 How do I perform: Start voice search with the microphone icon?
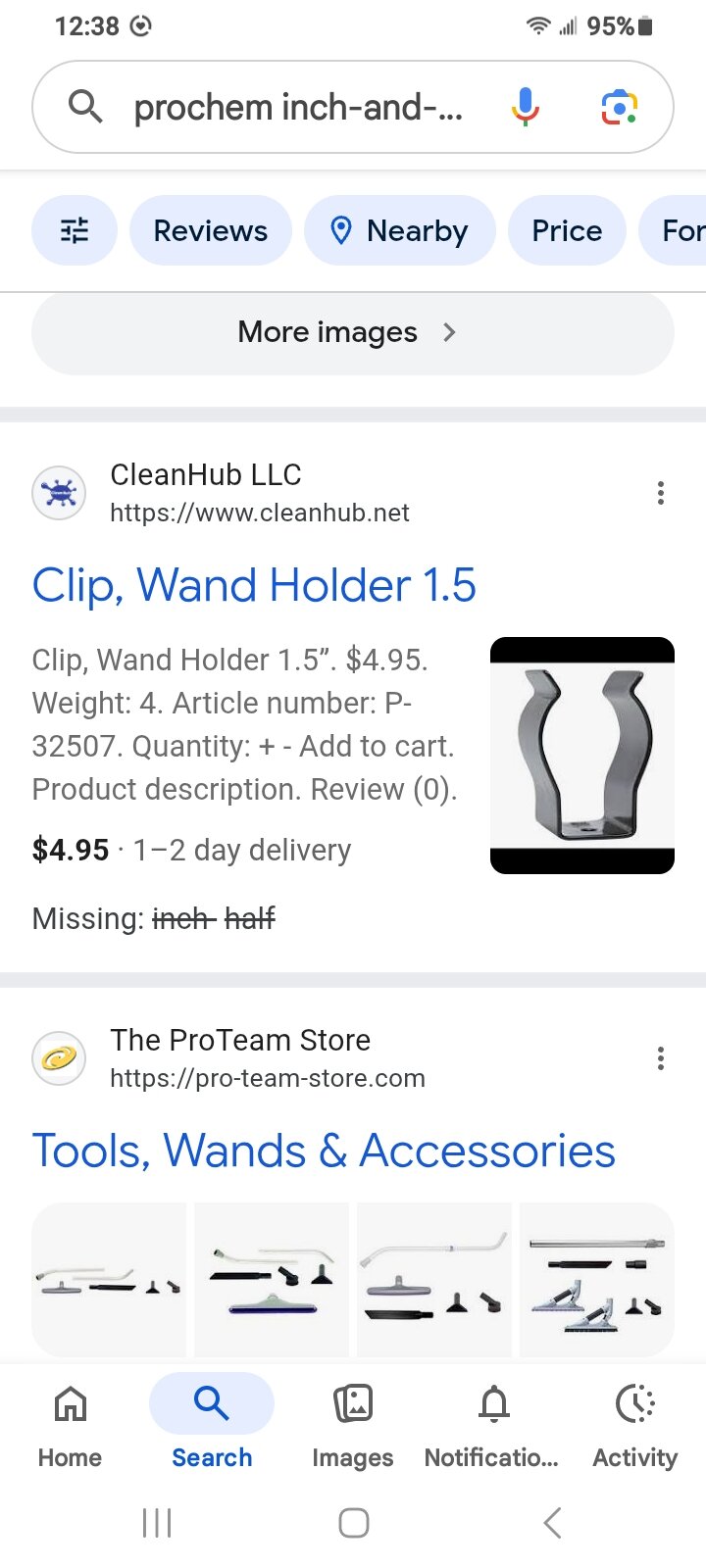(x=527, y=108)
